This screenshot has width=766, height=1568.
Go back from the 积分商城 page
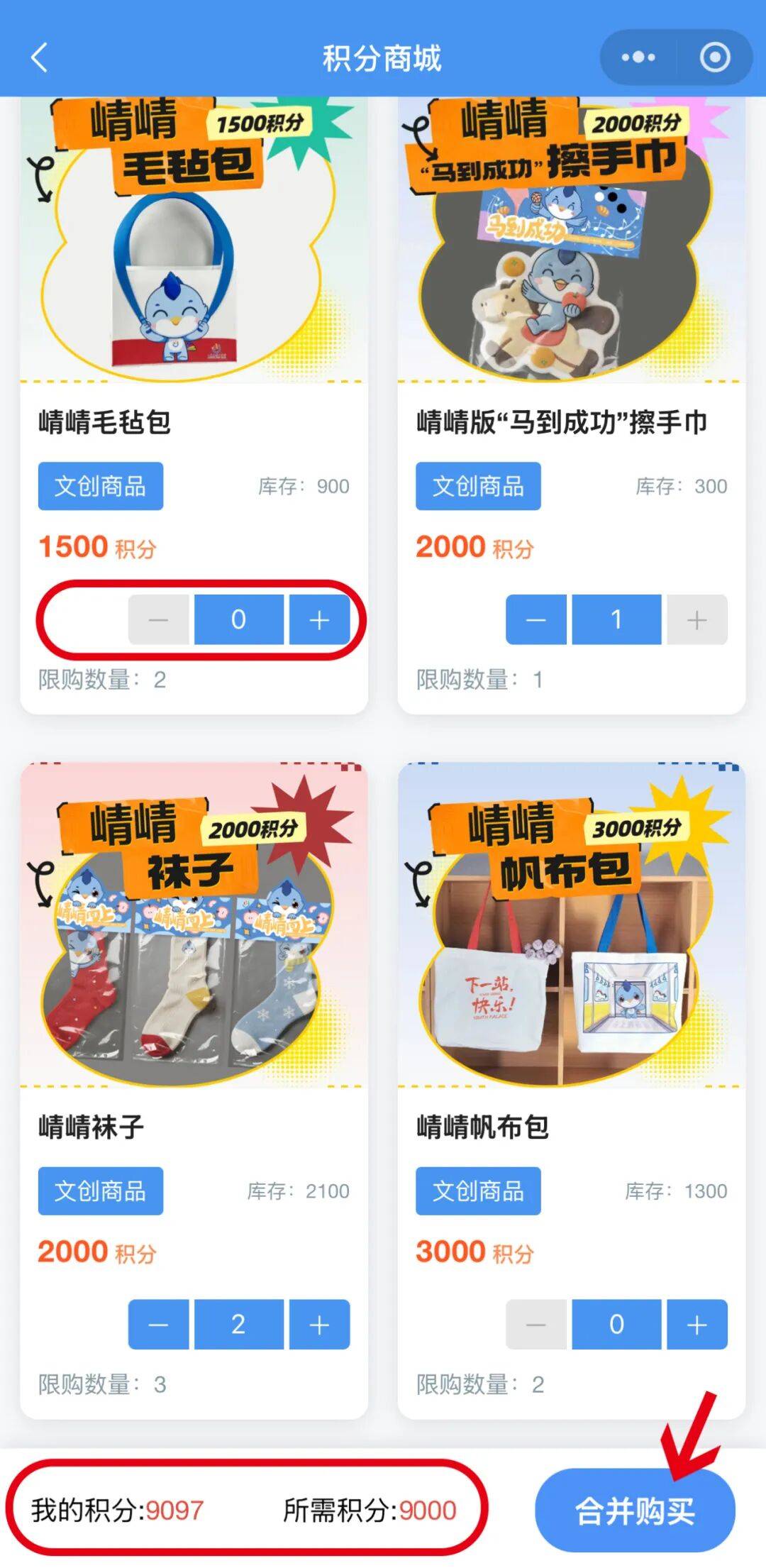(x=40, y=57)
